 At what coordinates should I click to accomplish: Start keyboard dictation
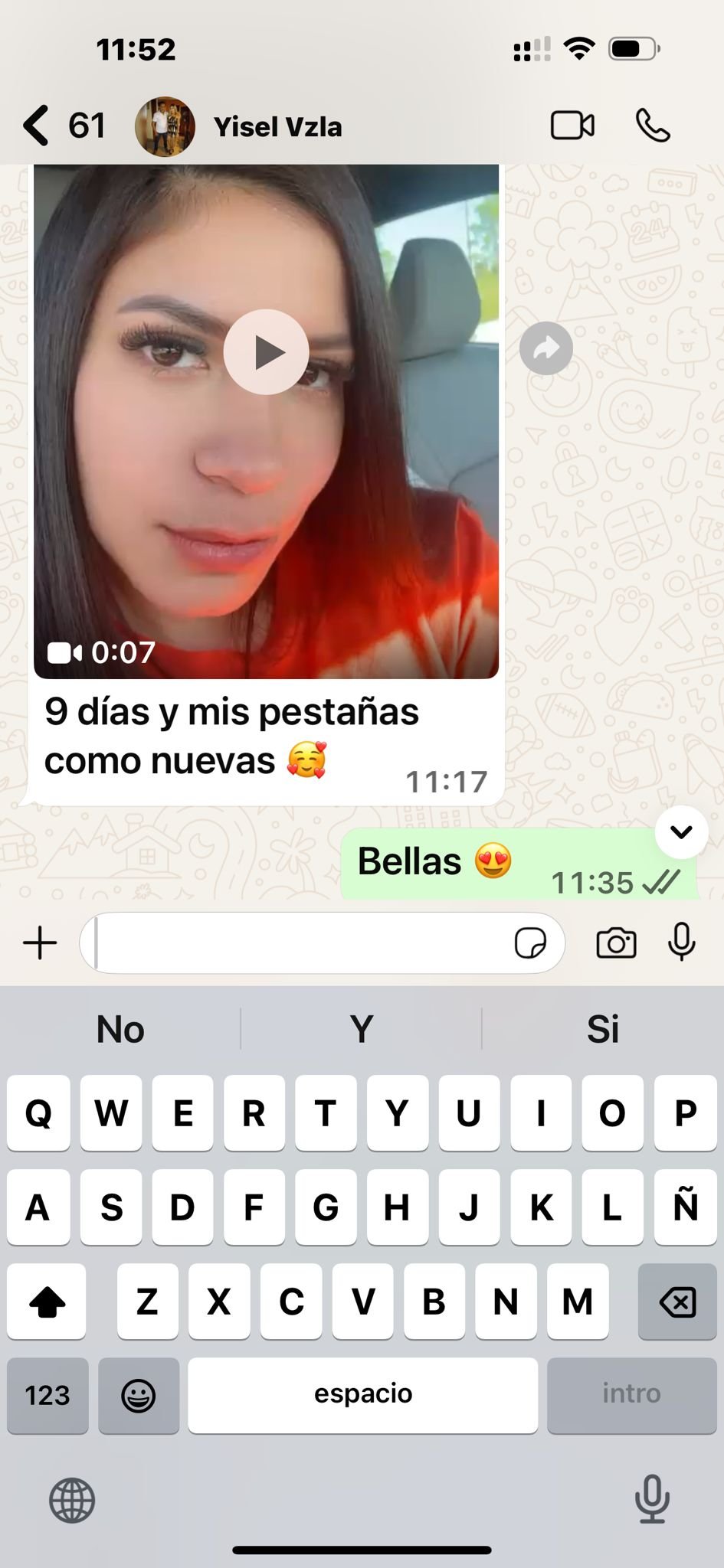(652, 1498)
